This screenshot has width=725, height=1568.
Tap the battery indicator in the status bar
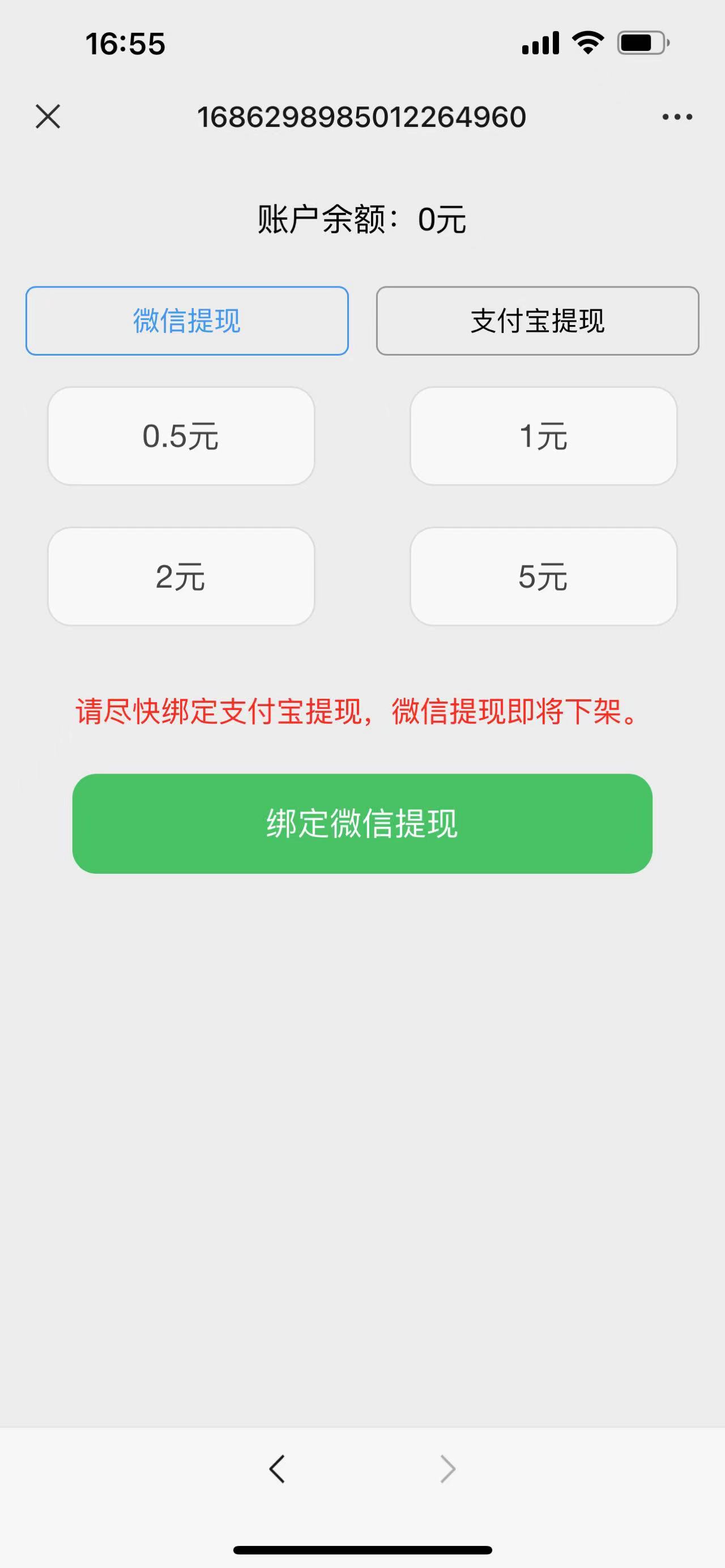tap(641, 42)
